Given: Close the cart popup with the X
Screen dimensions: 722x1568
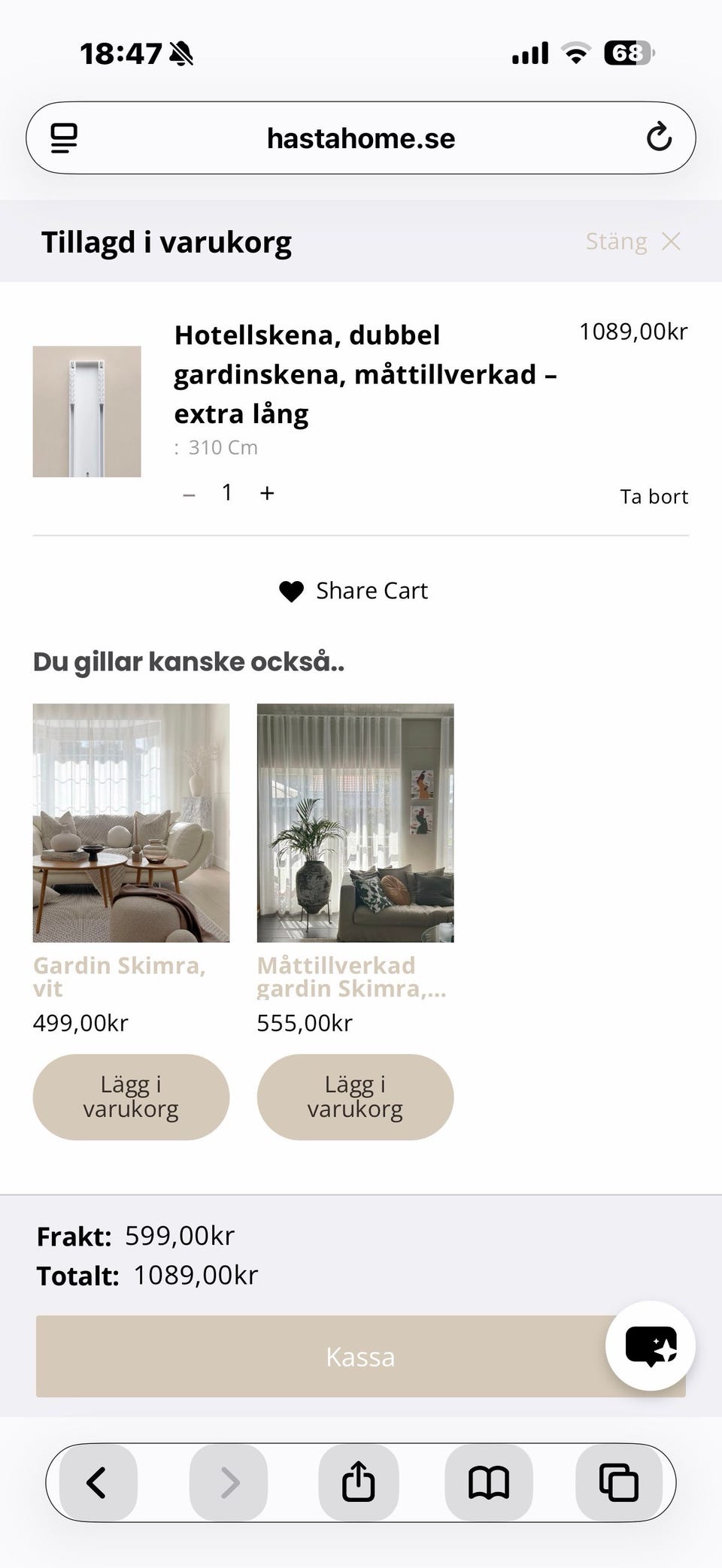Looking at the screenshot, I should [x=672, y=241].
